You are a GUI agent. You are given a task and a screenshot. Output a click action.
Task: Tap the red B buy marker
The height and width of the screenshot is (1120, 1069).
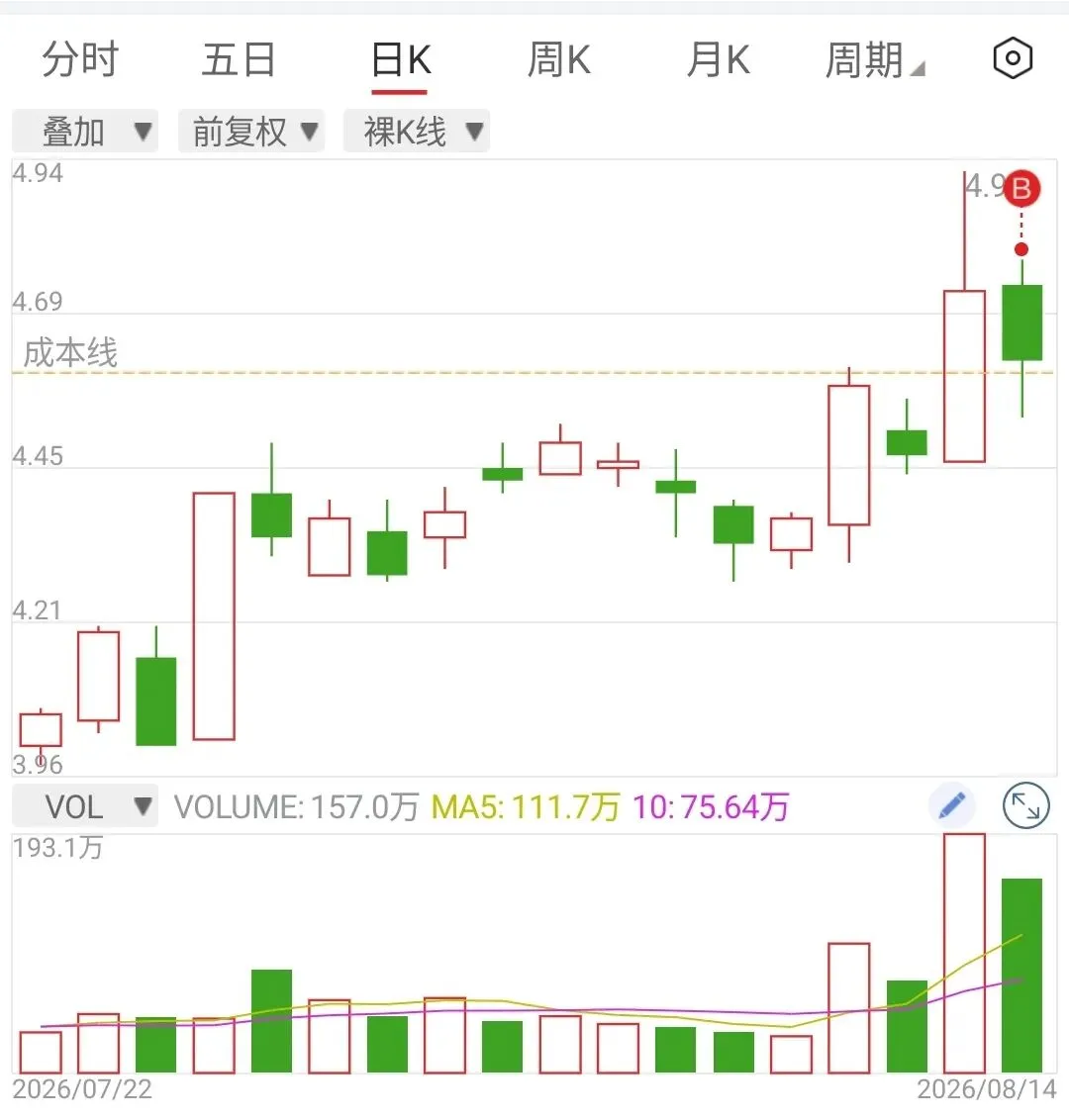1021,189
